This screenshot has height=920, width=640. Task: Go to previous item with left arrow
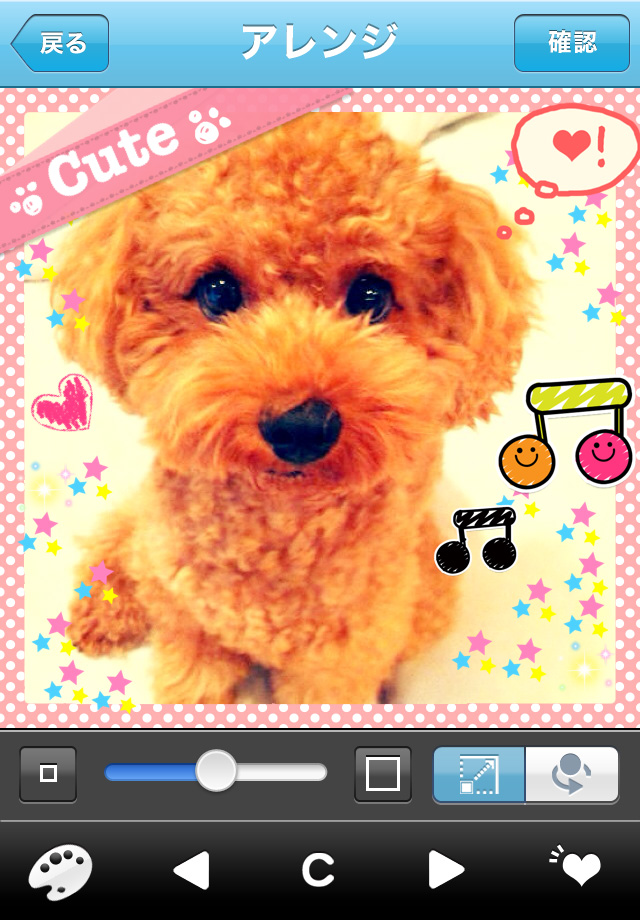(x=191, y=870)
